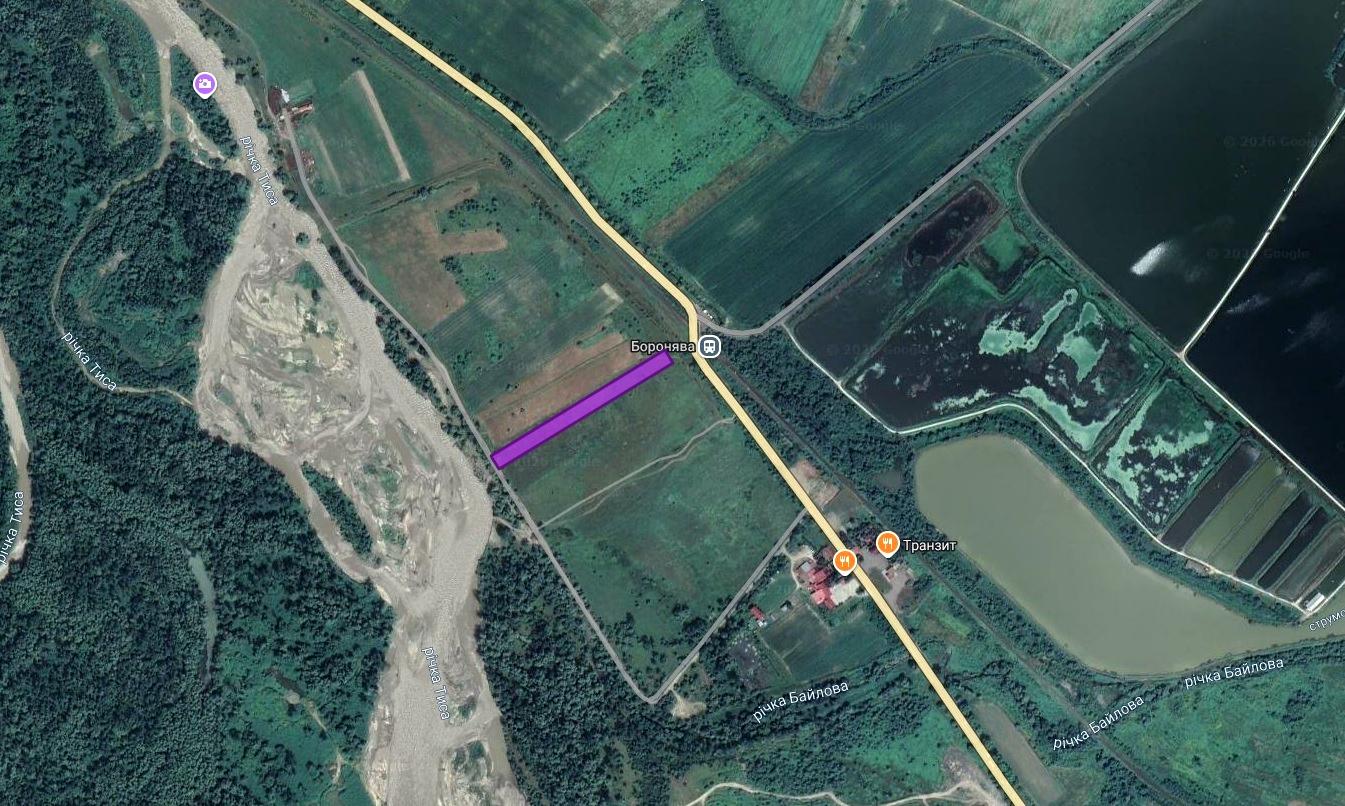Tap the unlabeled restaurant pin beside Транзит
This screenshot has width=1345, height=806.
845,561
